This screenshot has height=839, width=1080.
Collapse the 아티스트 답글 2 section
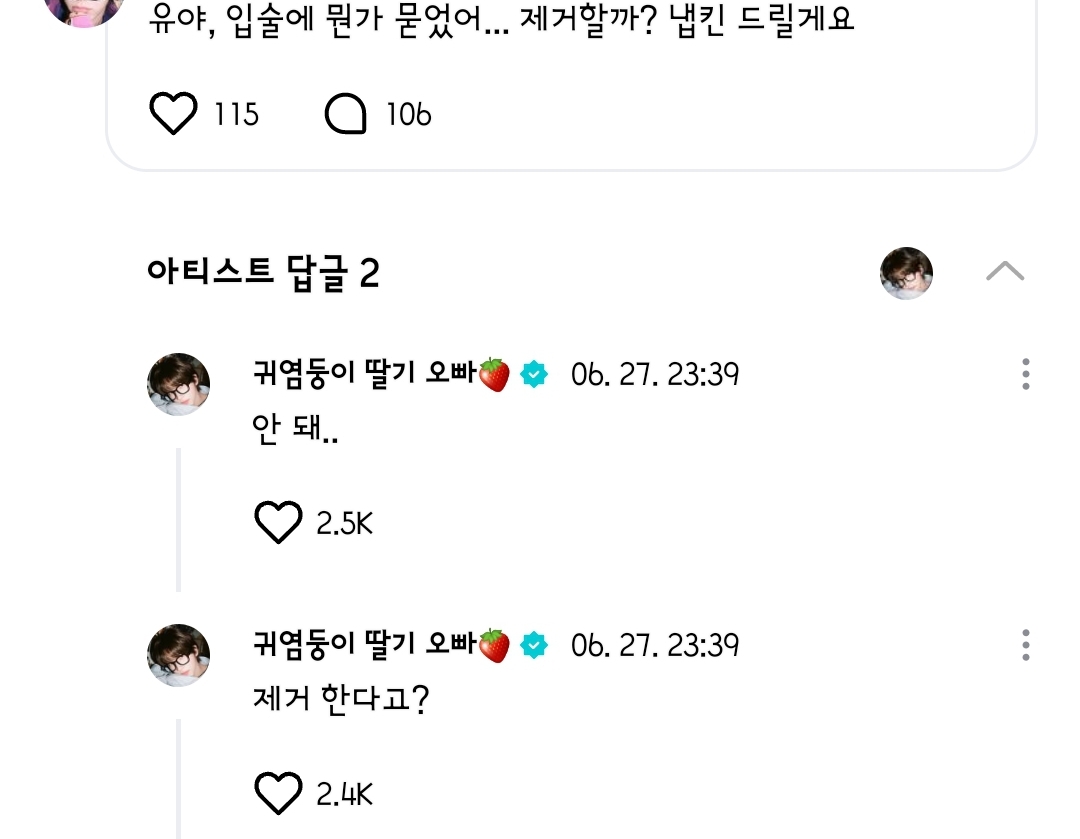[1004, 271]
